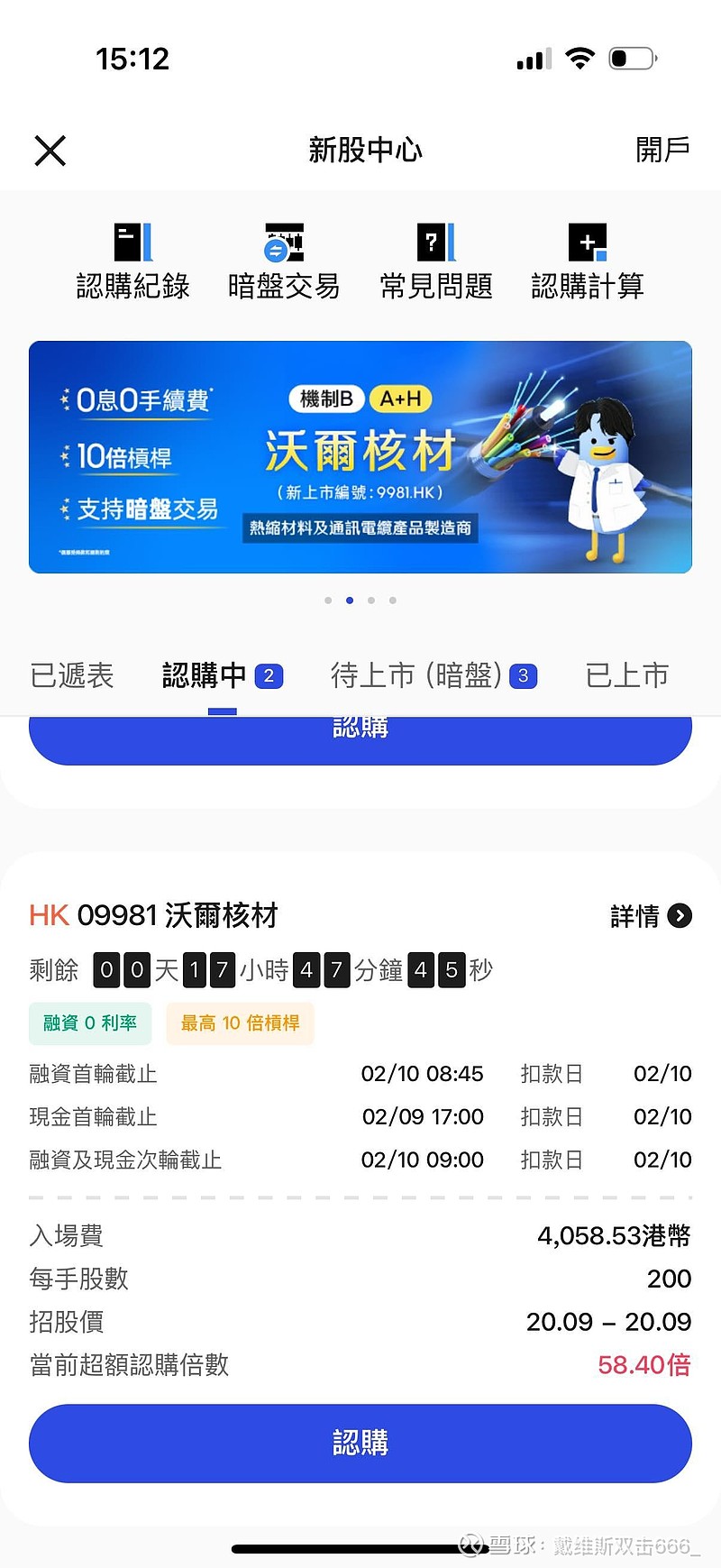Switch to the 已遞表 tab
This screenshot has width=721, height=1568.
point(72,675)
